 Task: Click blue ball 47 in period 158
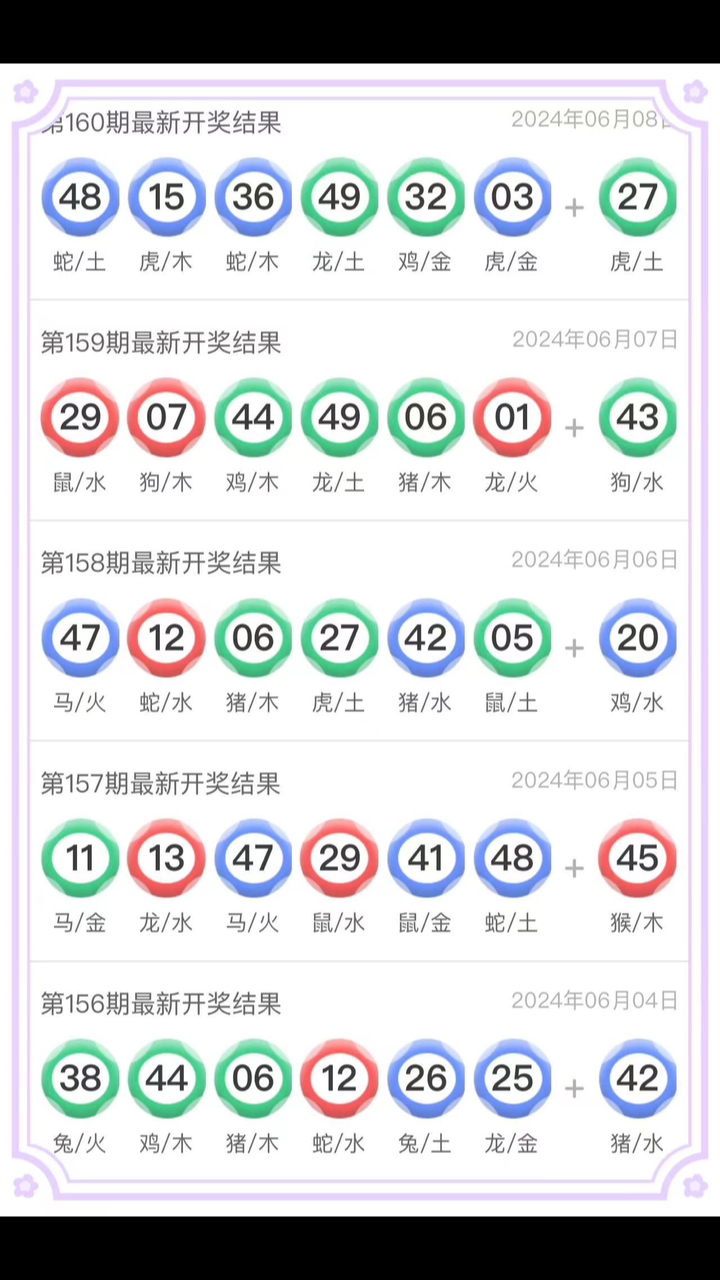coord(80,638)
